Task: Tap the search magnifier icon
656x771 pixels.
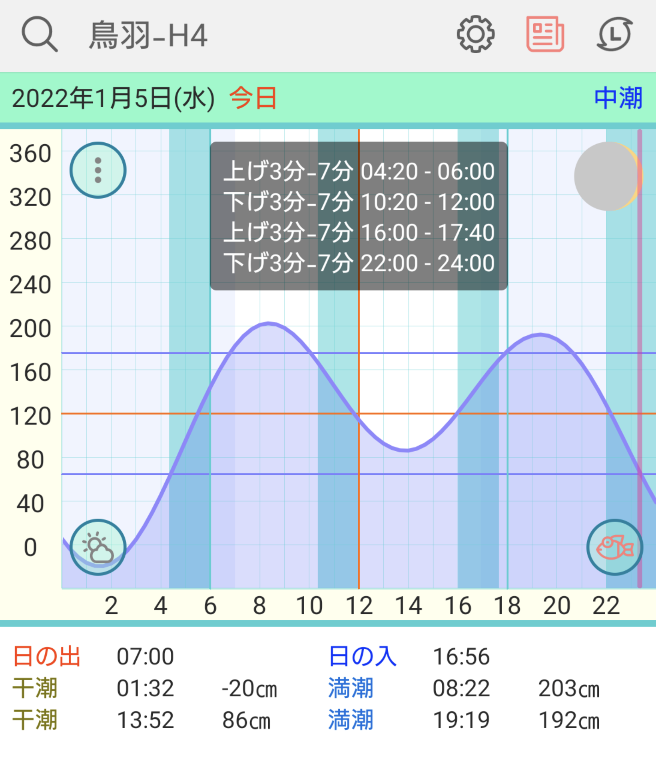Action: [x=40, y=35]
